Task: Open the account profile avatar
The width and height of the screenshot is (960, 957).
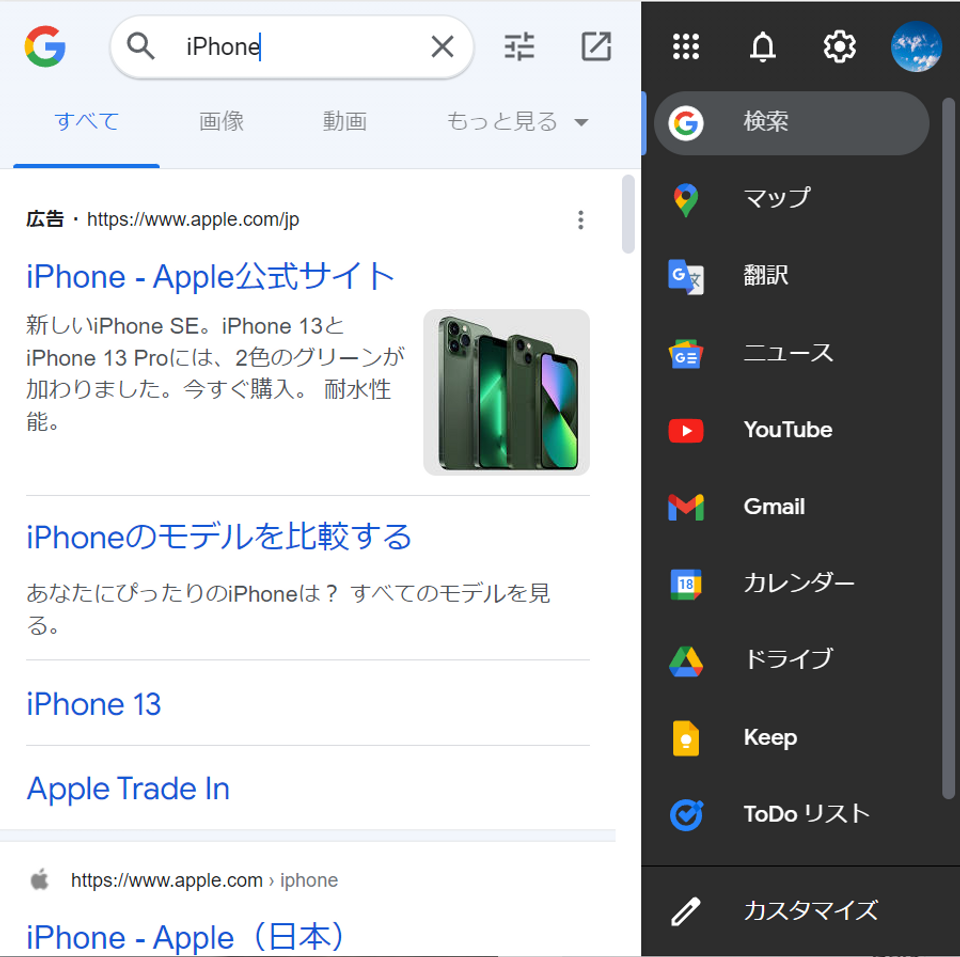Action: tap(916, 47)
